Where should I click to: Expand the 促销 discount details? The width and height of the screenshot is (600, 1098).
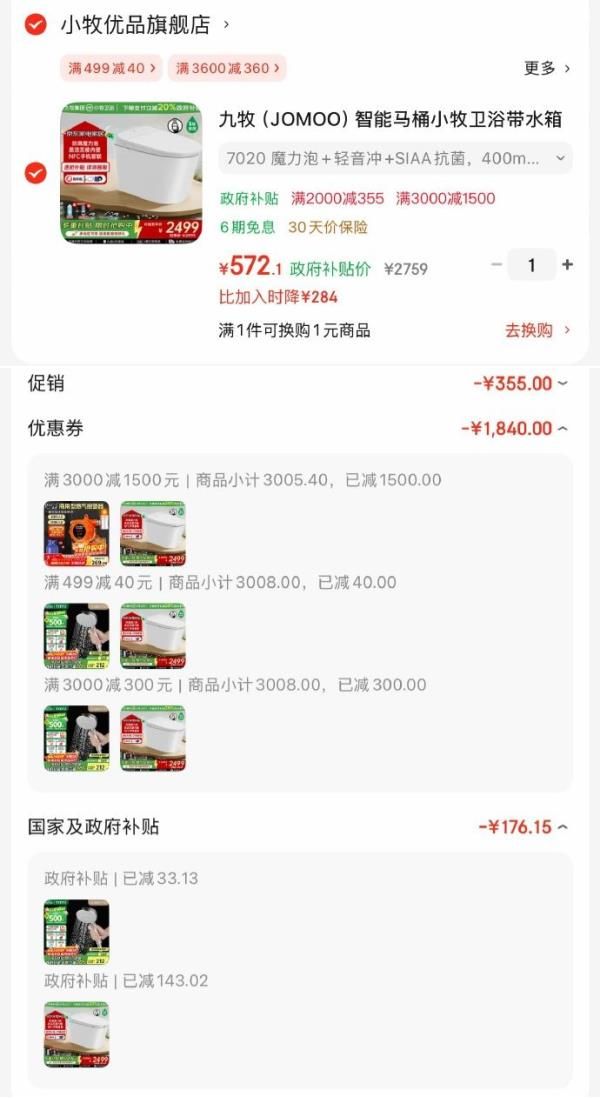[520, 384]
